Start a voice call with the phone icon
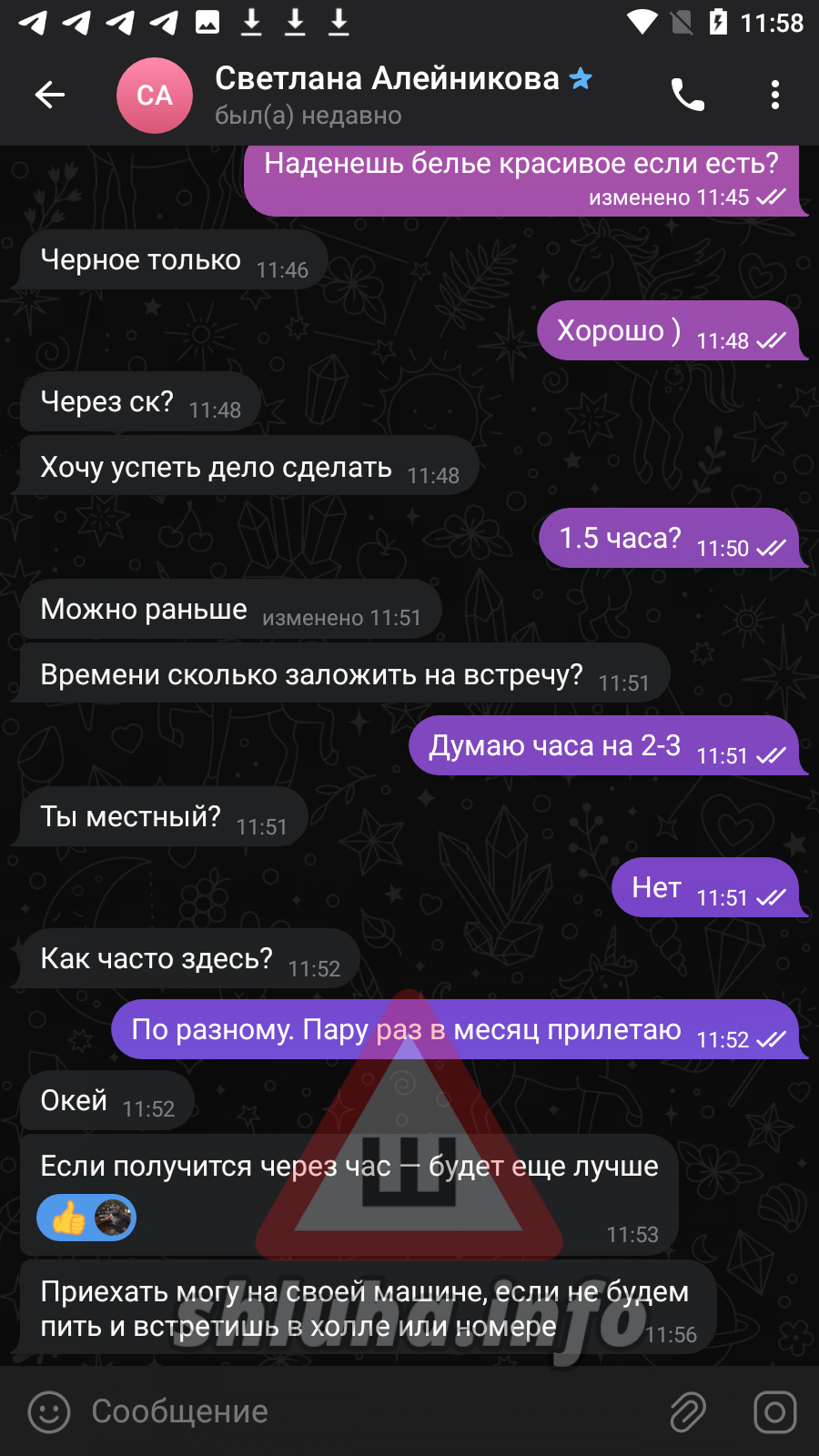Image resolution: width=819 pixels, height=1456 pixels. (688, 95)
